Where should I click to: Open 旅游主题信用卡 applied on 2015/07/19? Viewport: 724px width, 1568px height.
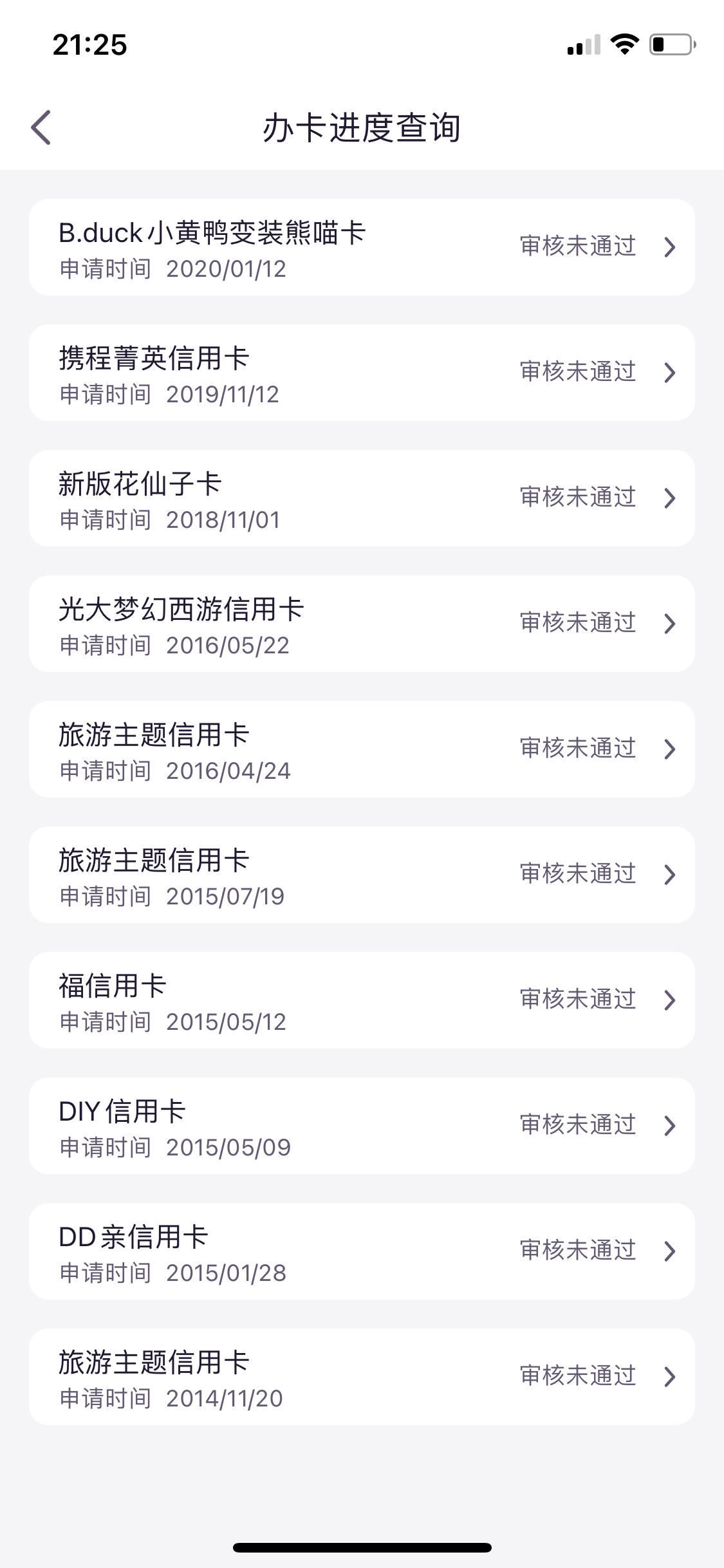pos(362,875)
